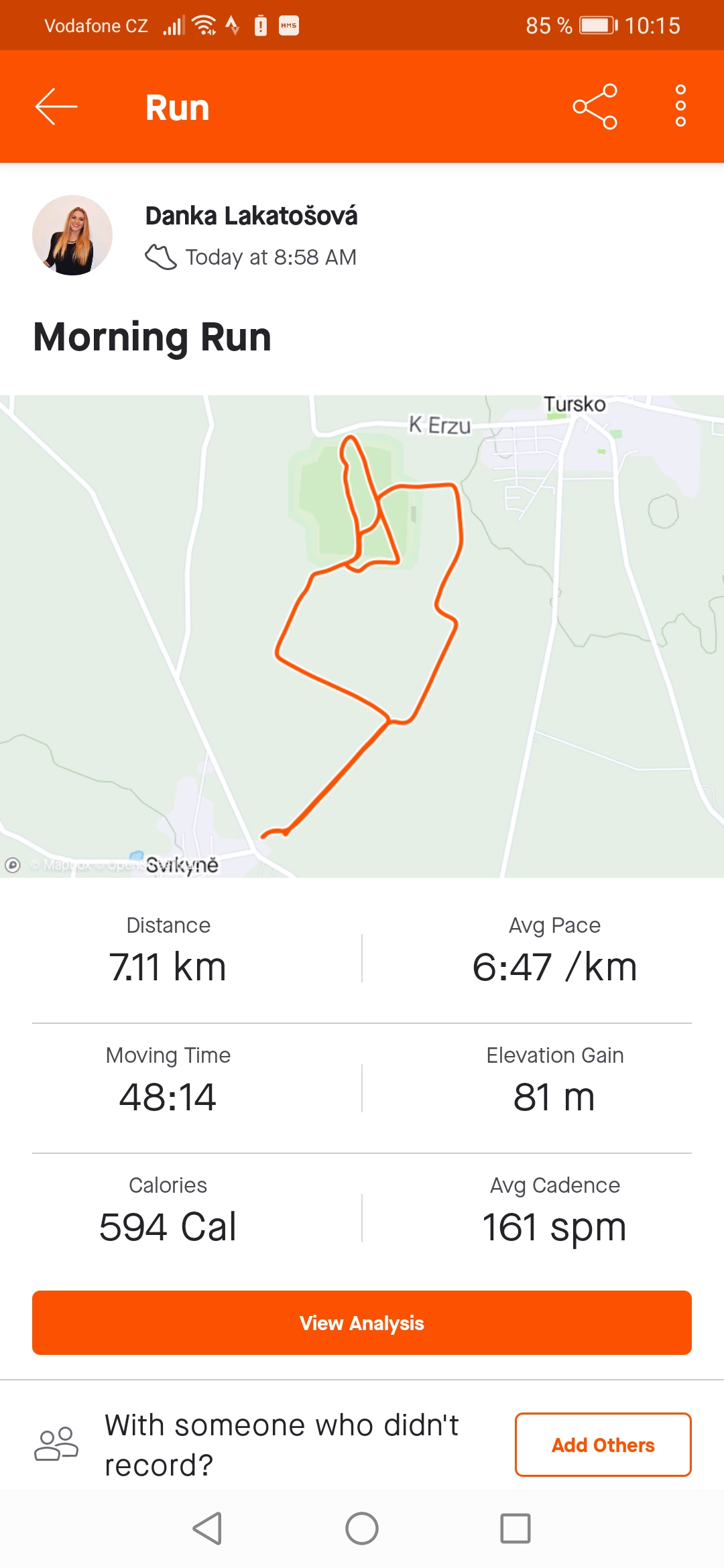Share this Morning Run activity
This screenshot has height=1568, width=724.
coord(595,107)
